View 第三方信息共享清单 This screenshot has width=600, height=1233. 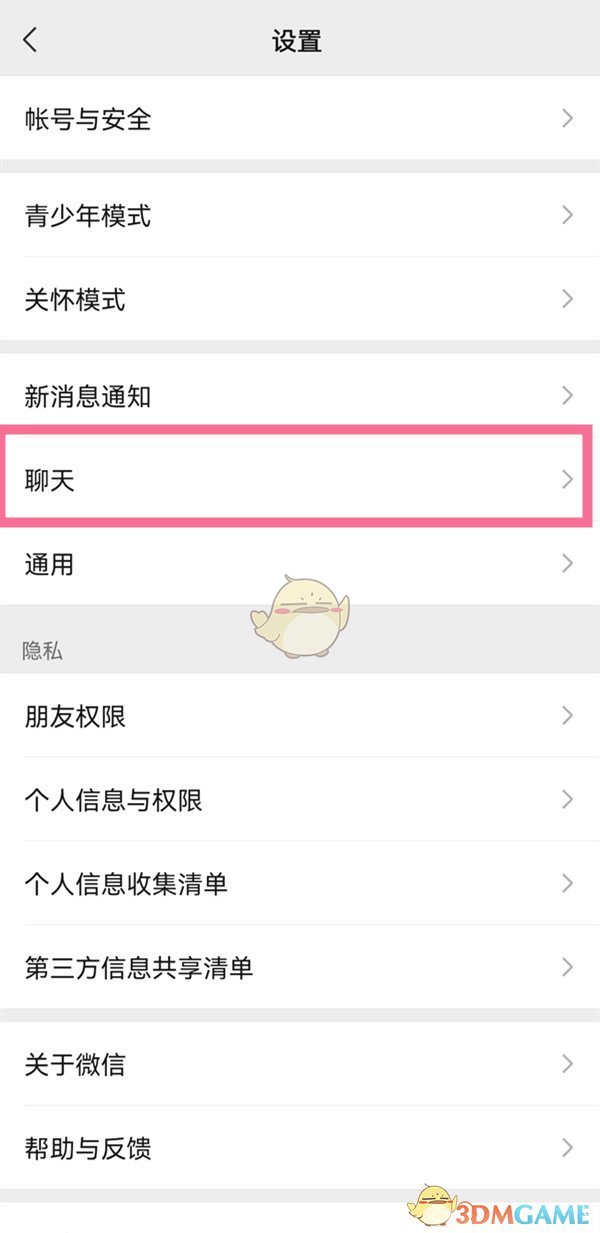(300, 967)
